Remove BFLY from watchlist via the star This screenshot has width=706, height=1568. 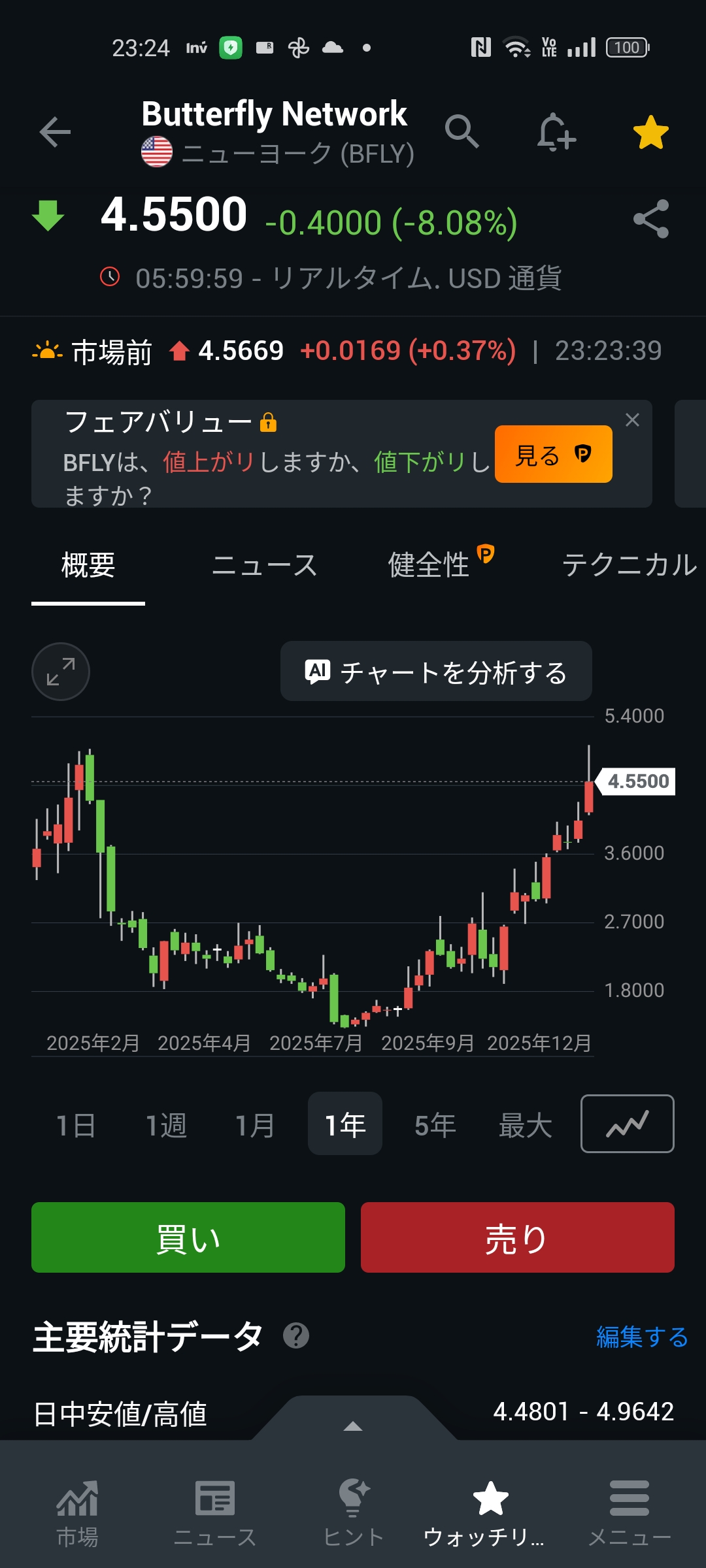651,133
